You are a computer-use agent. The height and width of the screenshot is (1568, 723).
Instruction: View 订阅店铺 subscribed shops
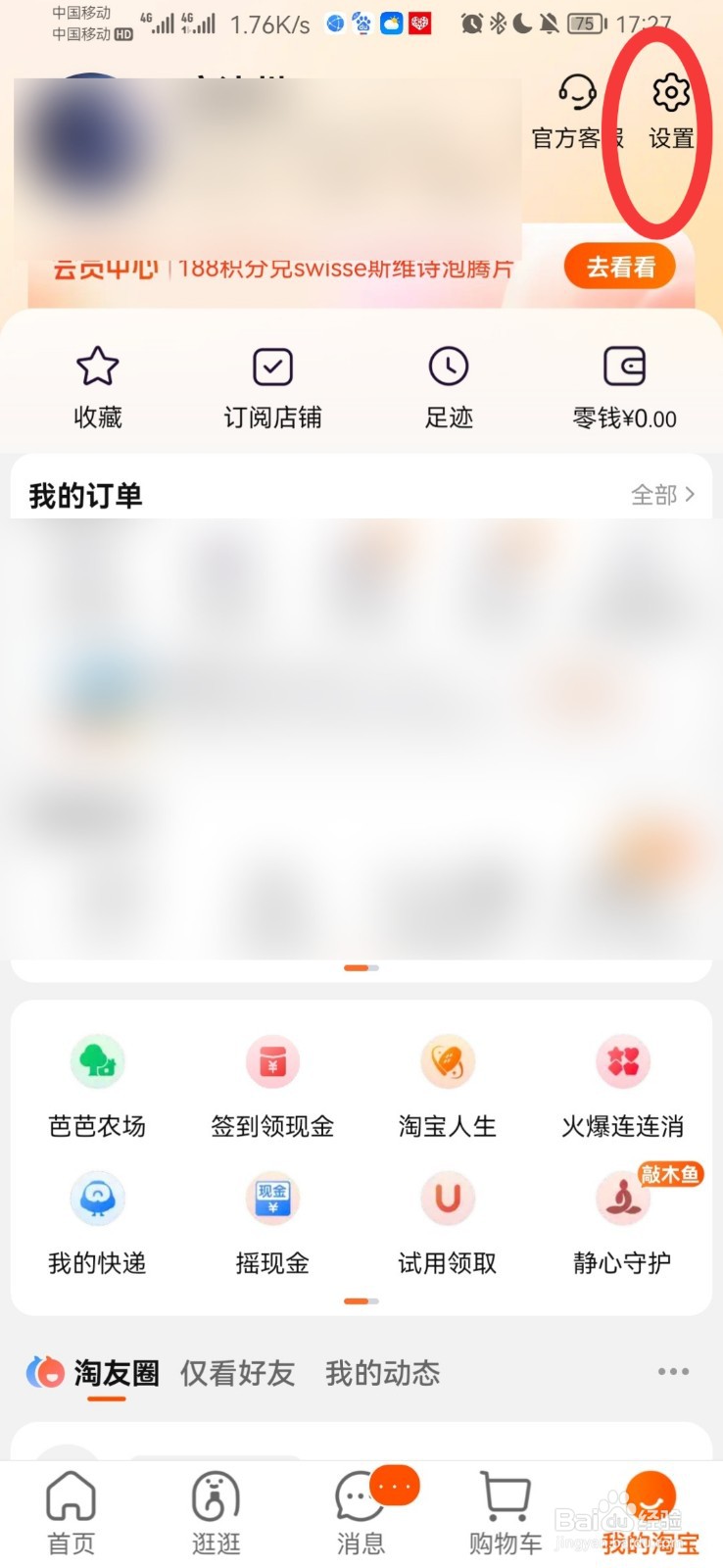271,382
